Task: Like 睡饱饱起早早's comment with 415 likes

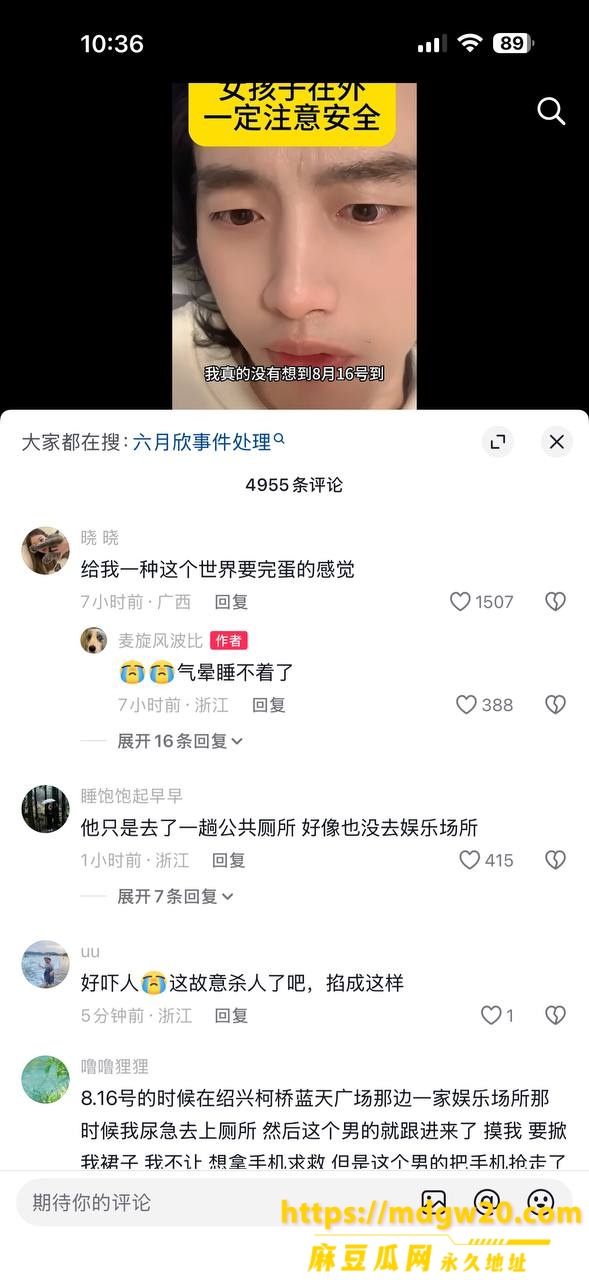Action: click(485, 860)
